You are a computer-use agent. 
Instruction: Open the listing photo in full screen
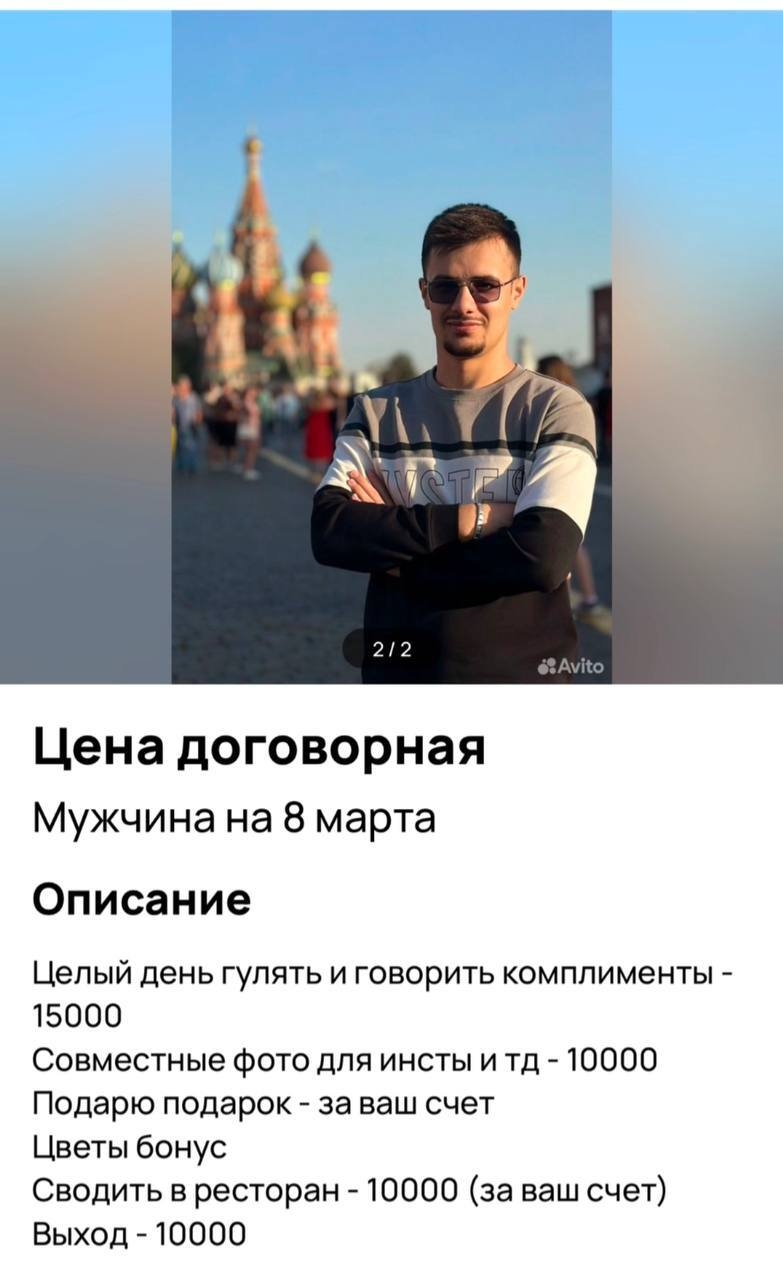pos(391,345)
